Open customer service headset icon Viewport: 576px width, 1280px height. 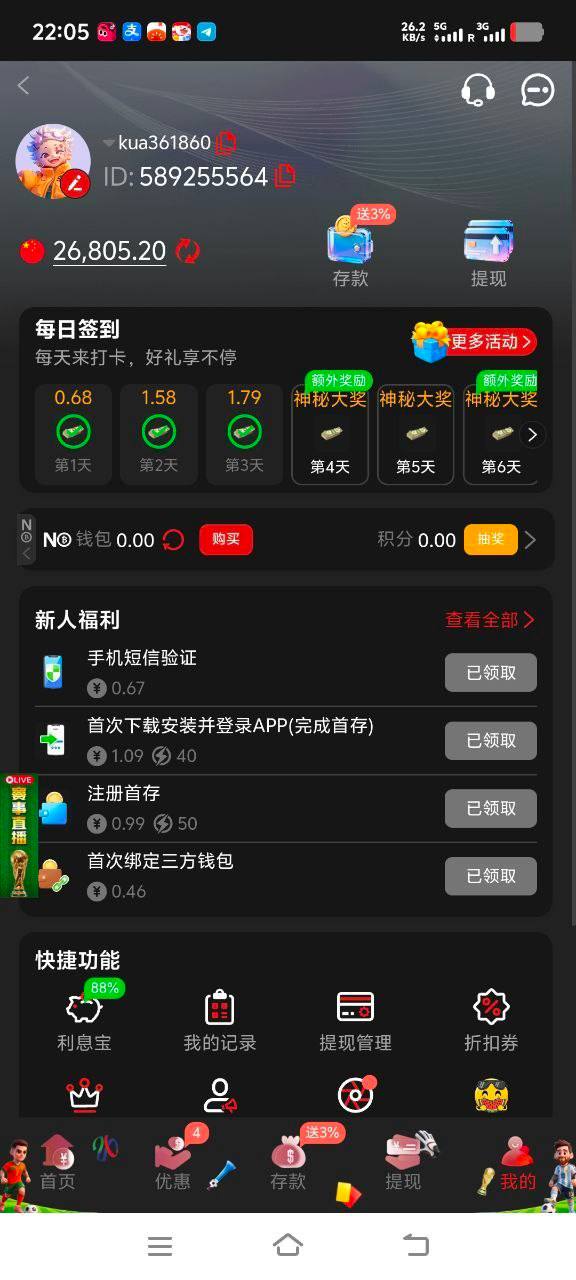tap(478, 90)
